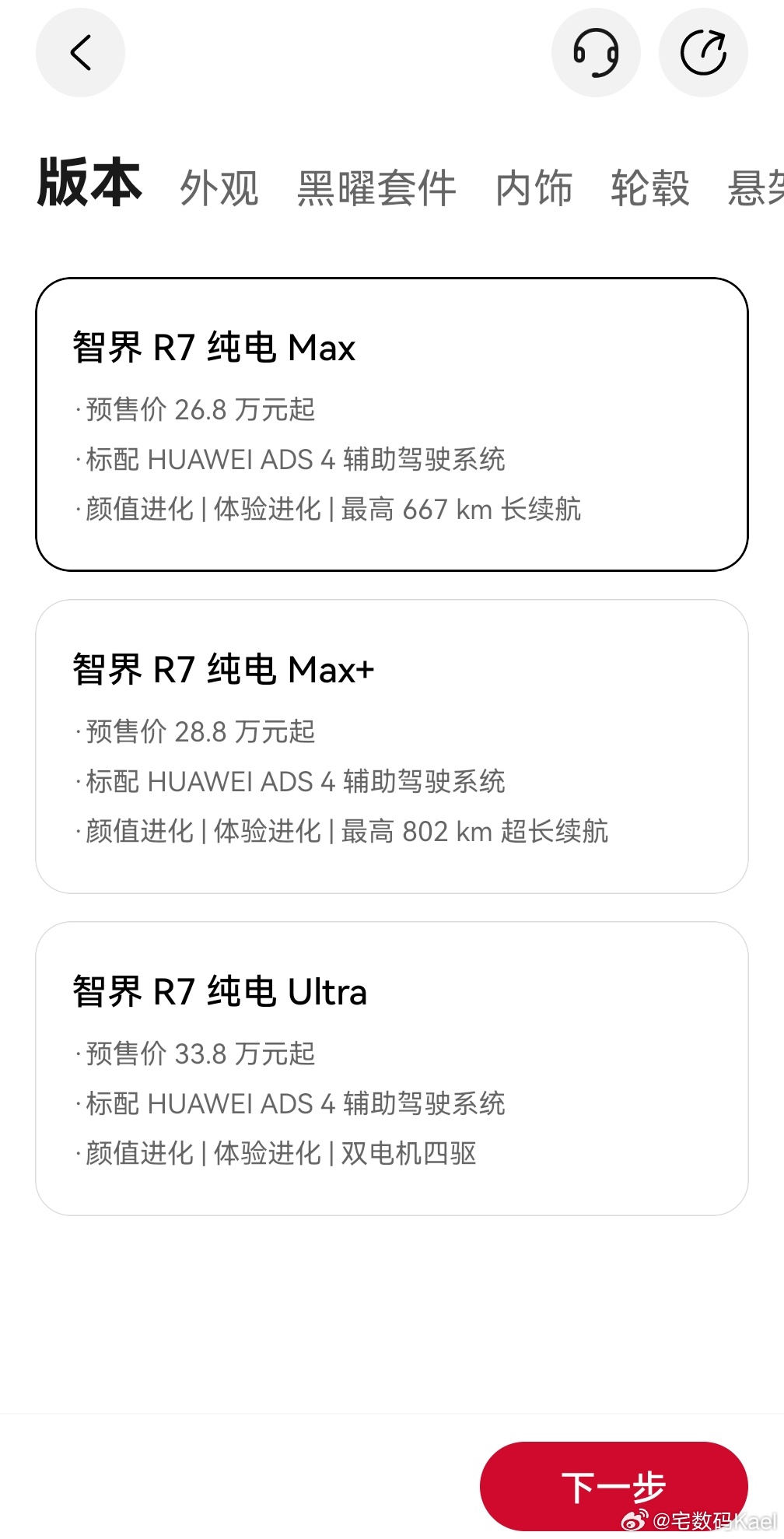Screen dimensions: 784x1539
Task: Choose the 智界 R7 纯电 Max+ version
Action: click(392, 746)
